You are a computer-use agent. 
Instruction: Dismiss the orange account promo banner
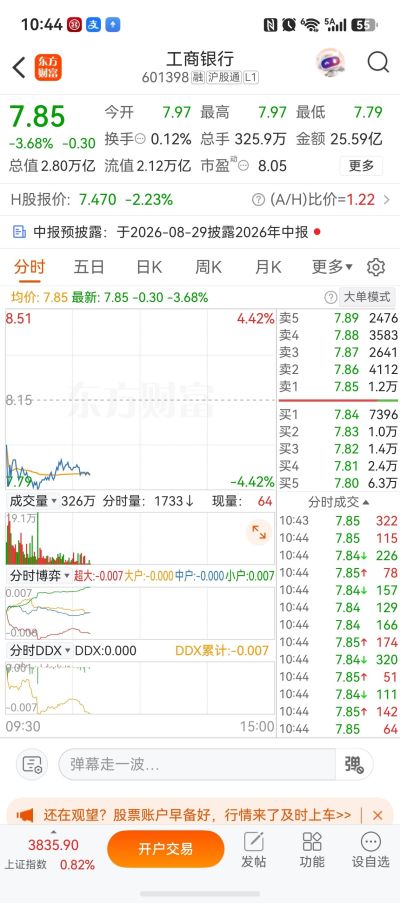pyautogui.click(x=378, y=815)
